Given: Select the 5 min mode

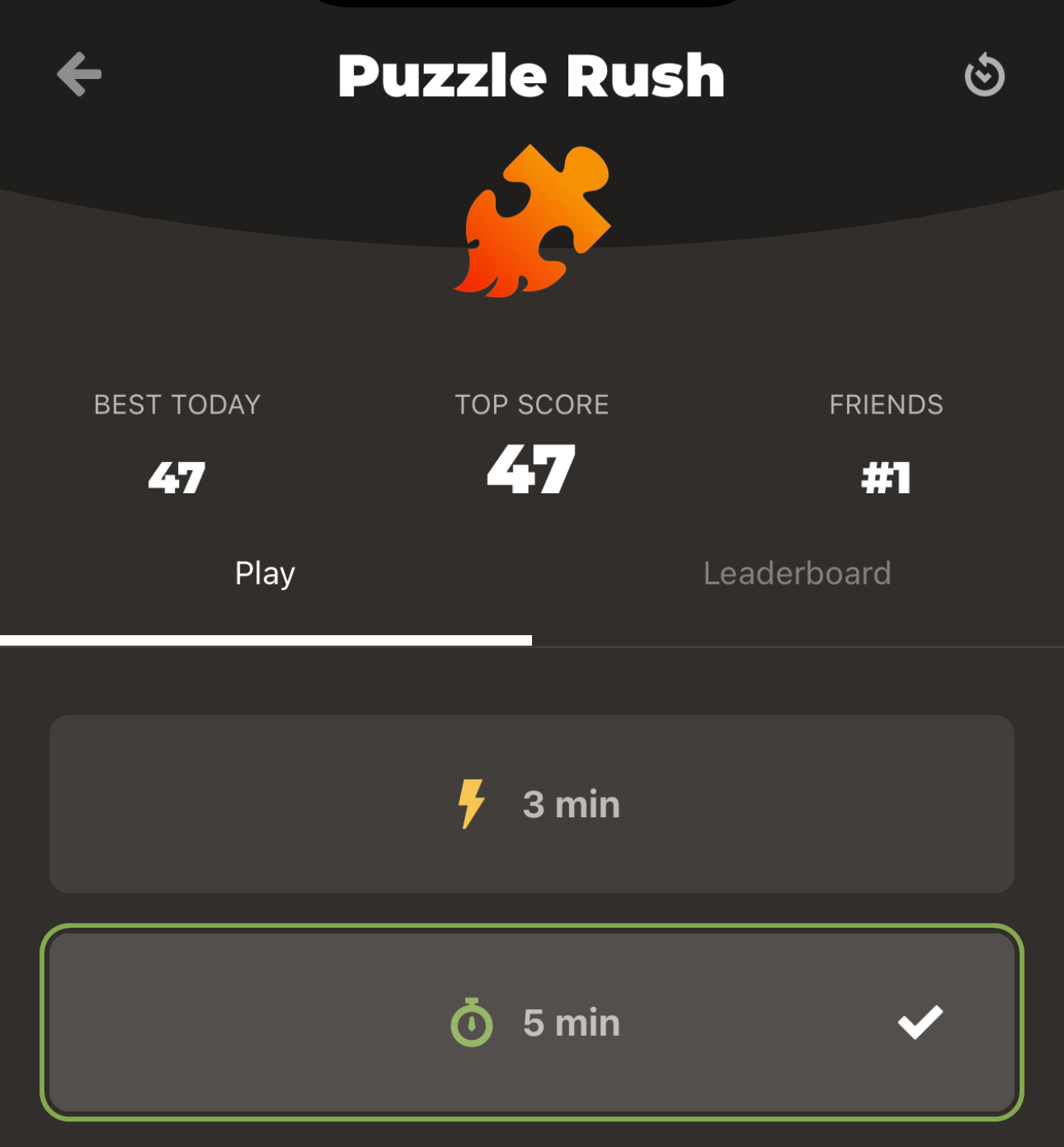Looking at the screenshot, I should click(532, 1022).
